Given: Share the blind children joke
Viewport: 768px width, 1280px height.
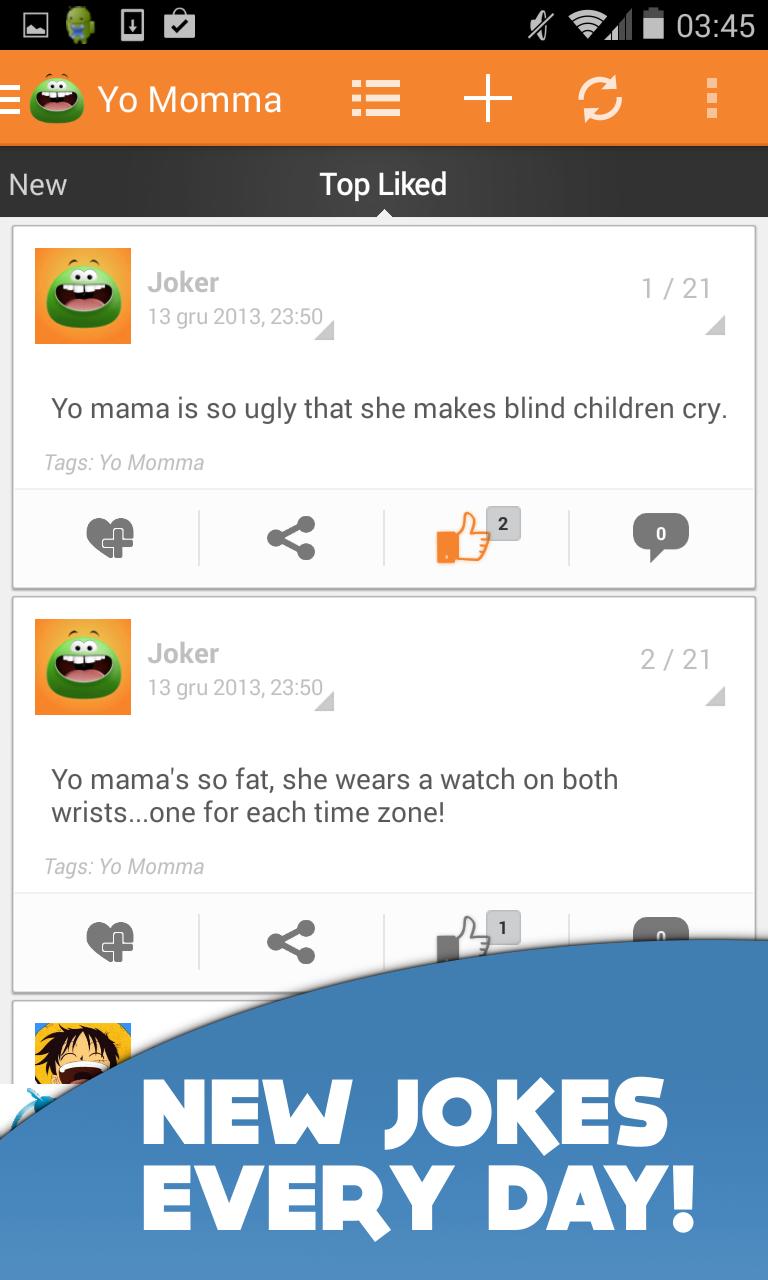Looking at the screenshot, I should [291, 538].
